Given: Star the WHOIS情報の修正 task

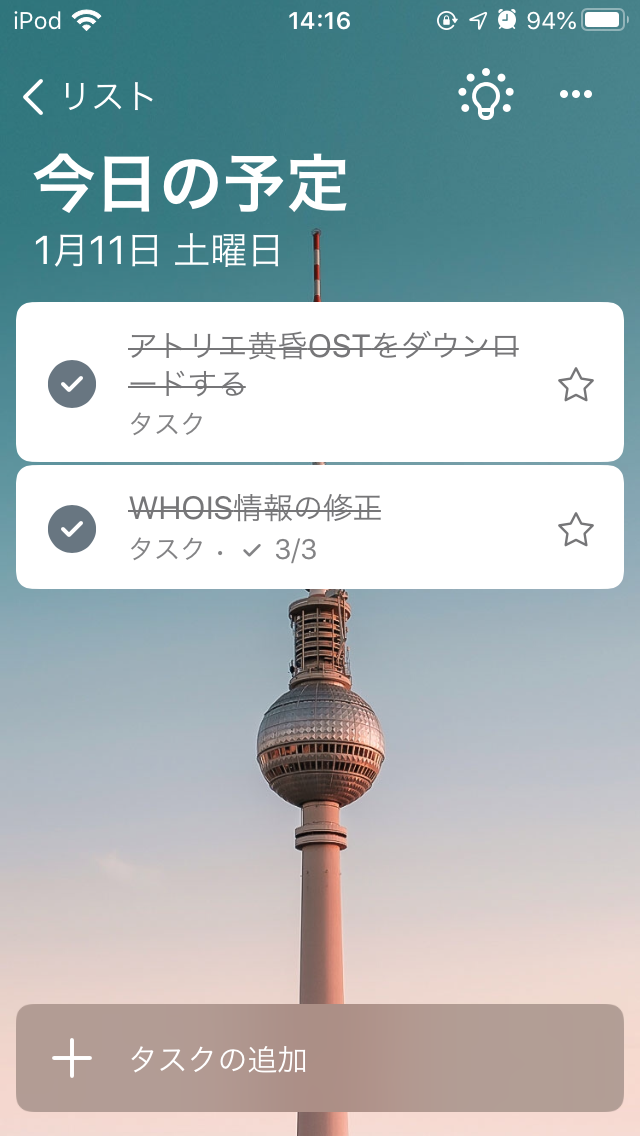Looking at the screenshot, I should pos(575,529).
